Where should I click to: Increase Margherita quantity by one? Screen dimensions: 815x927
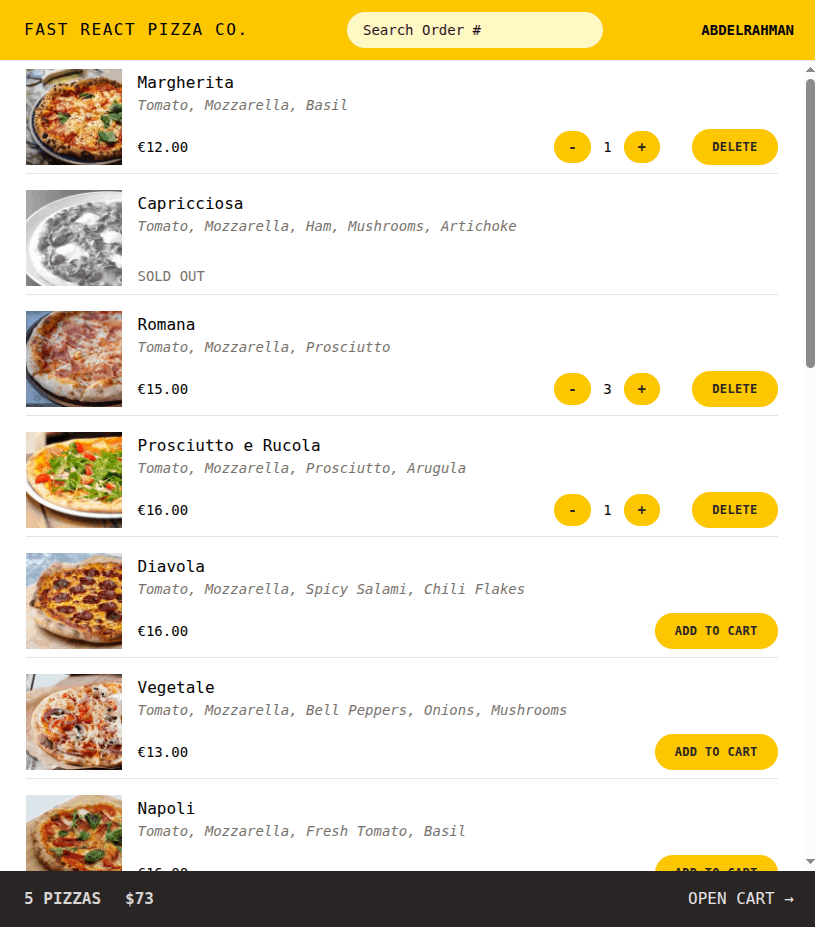click(x=642, y=147)
